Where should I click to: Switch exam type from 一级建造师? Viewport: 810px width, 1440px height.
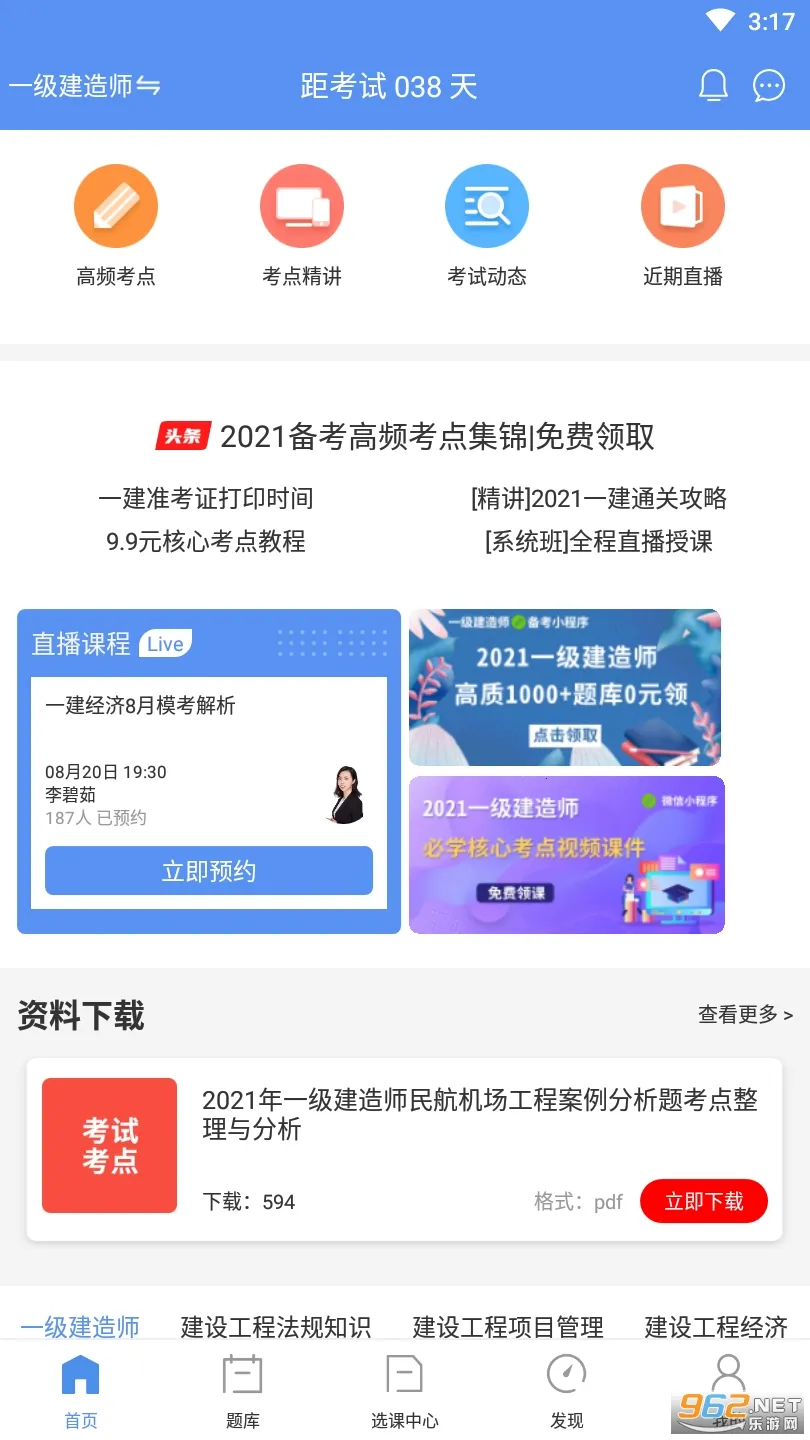click(x=84, y=86)
